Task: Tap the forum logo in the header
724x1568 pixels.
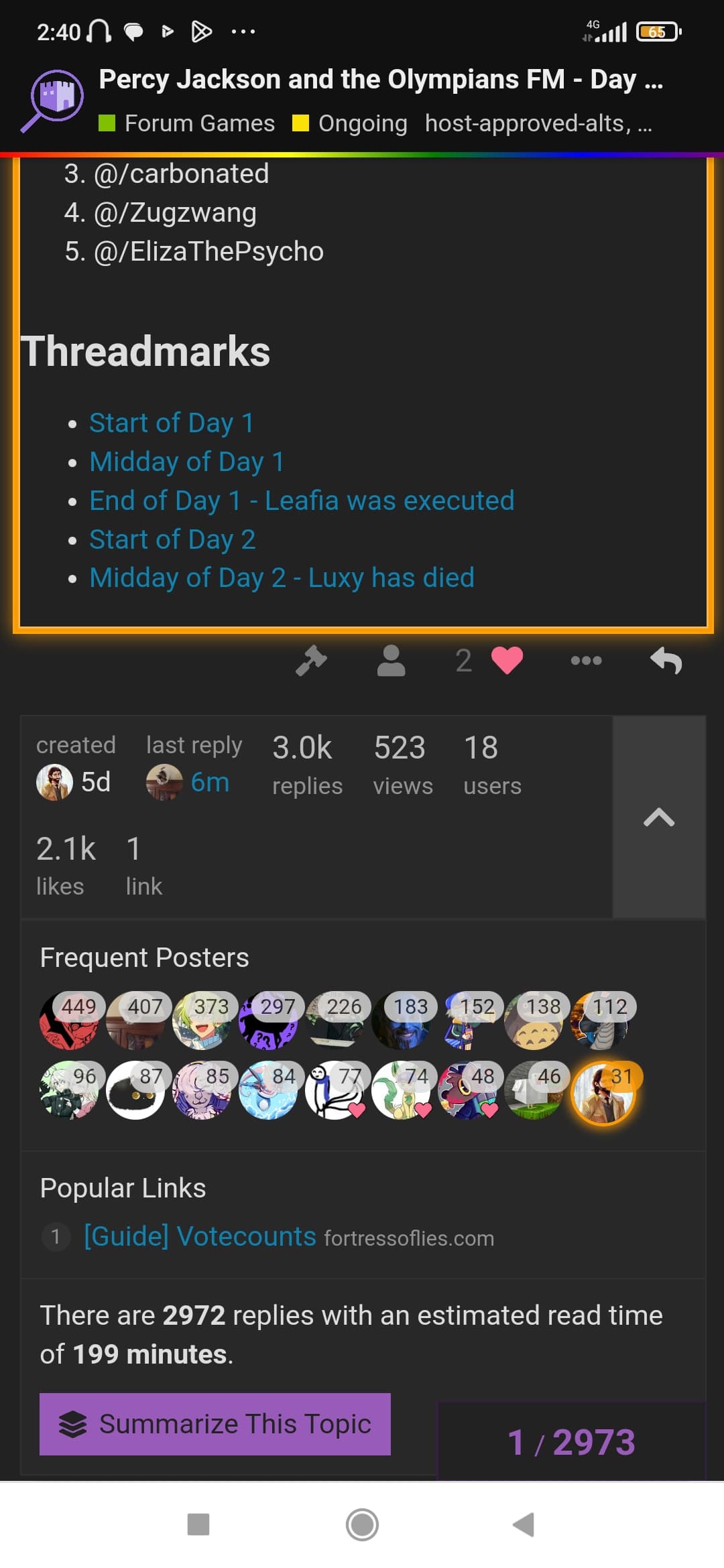Action: click(53, 101)
